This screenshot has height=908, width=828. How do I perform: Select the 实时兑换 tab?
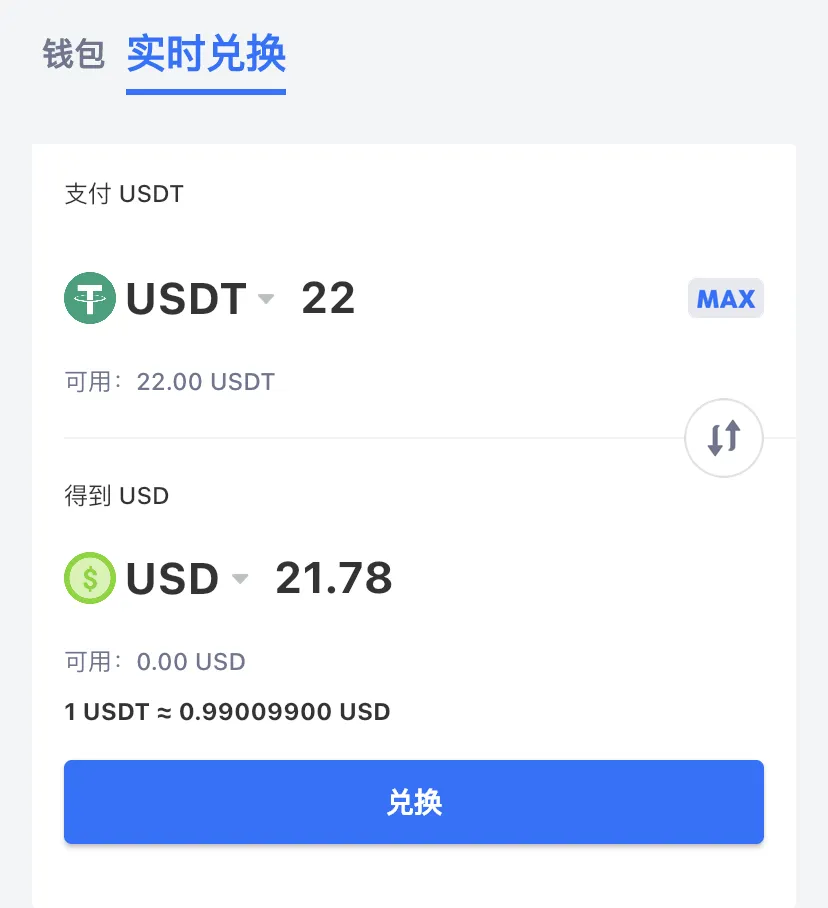point(206,55)
